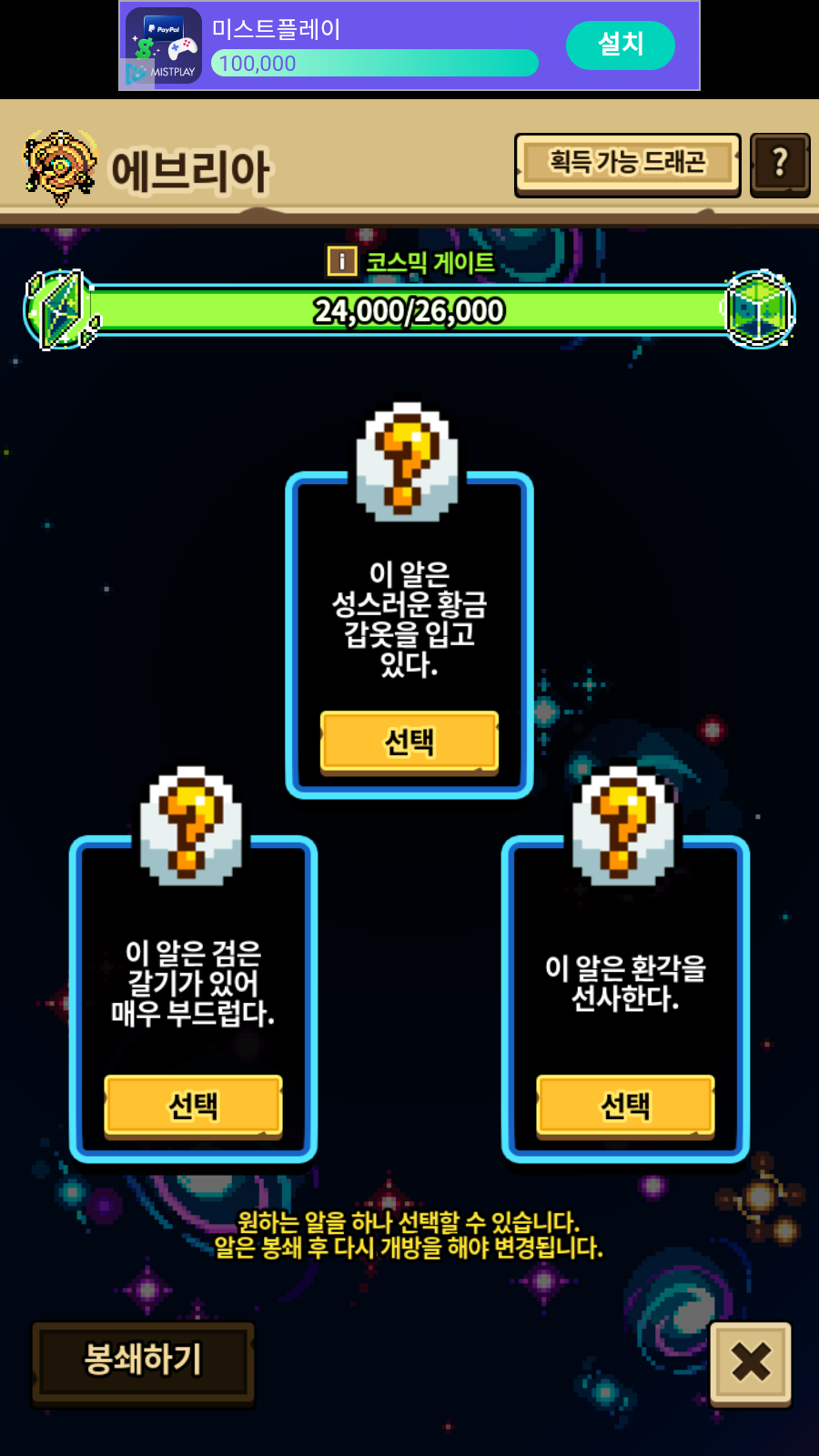Select the egg that gives hallucinations
Image resolution: width=819 pixels, height=1456 pixels.
click(x=625, y=1105)
